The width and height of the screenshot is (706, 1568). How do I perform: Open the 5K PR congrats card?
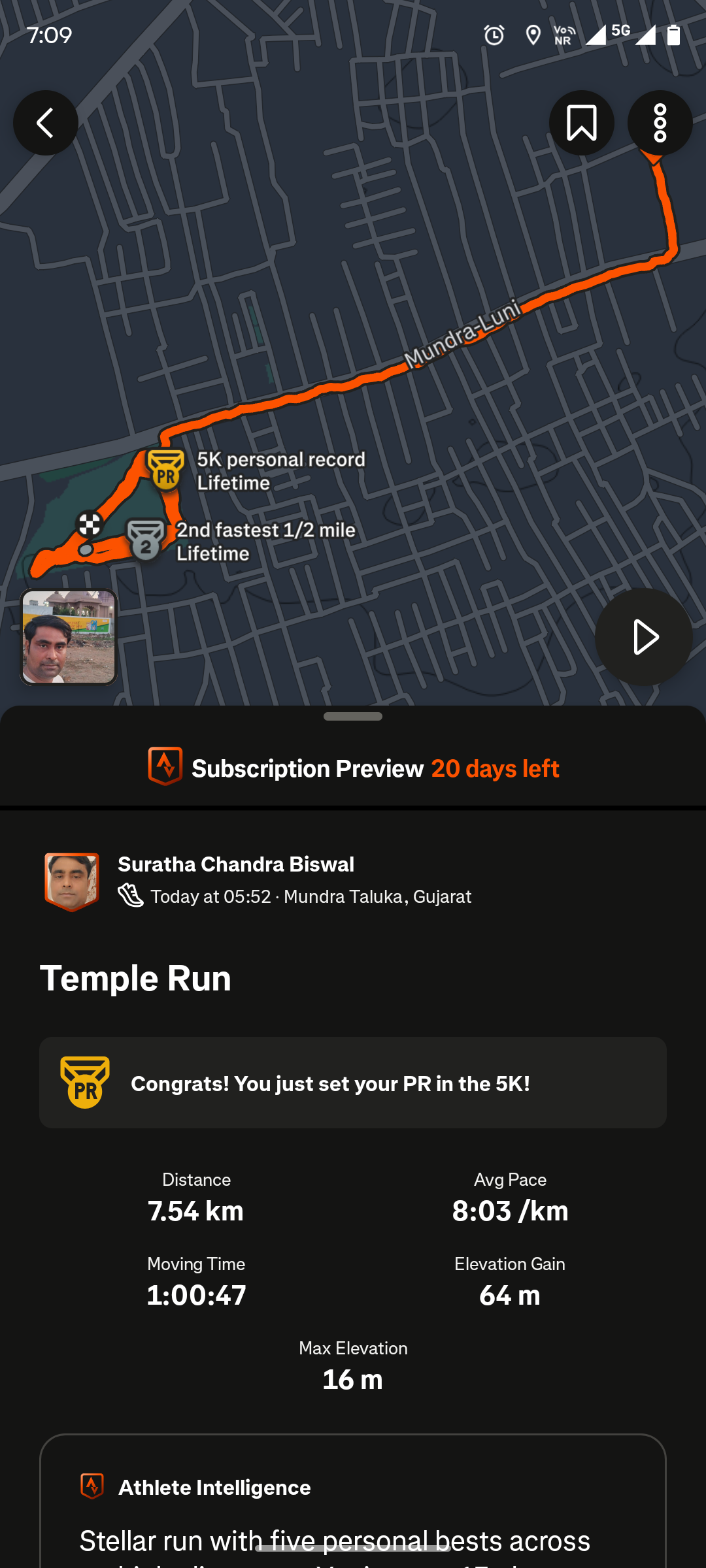click(x=353, y=1083)
